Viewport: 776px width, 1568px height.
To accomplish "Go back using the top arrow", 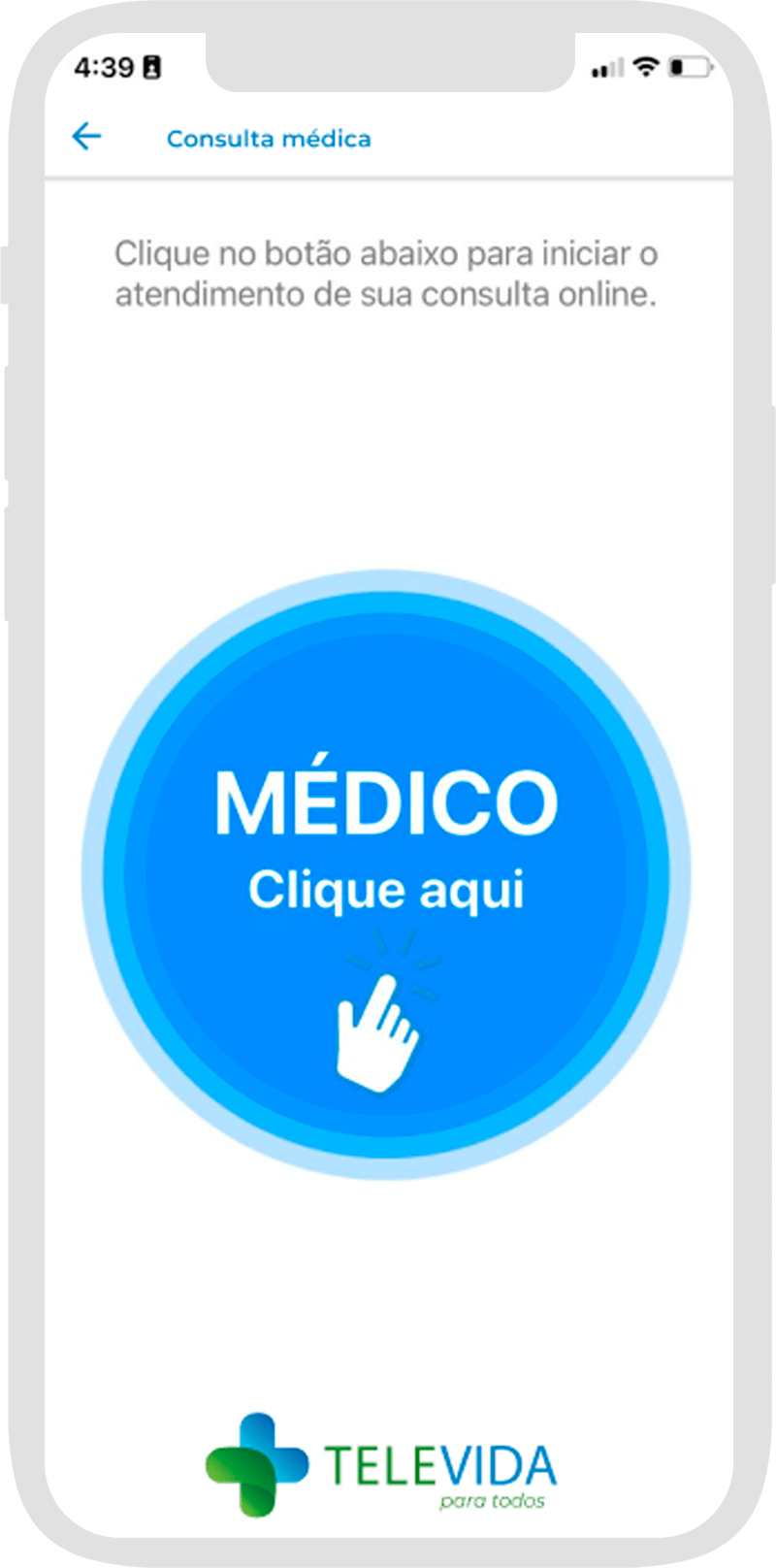I will 86,137.
